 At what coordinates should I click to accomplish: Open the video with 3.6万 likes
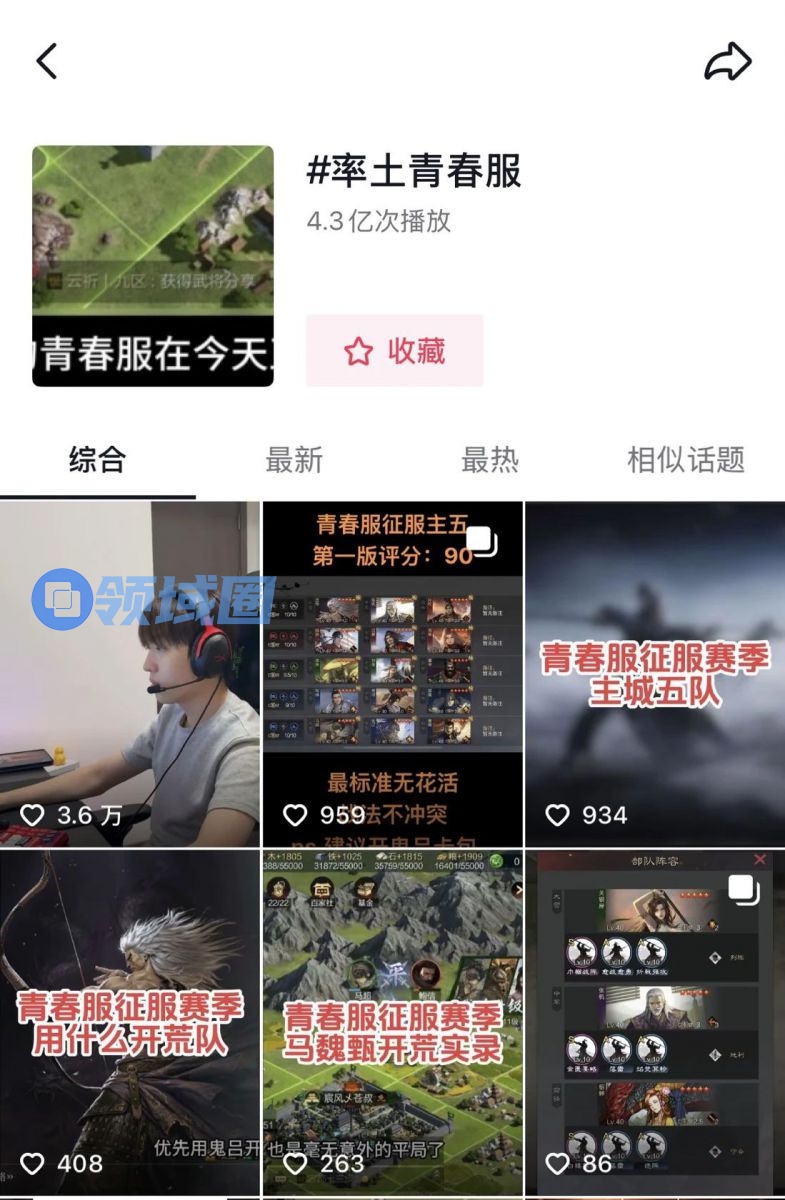point(130,674)
